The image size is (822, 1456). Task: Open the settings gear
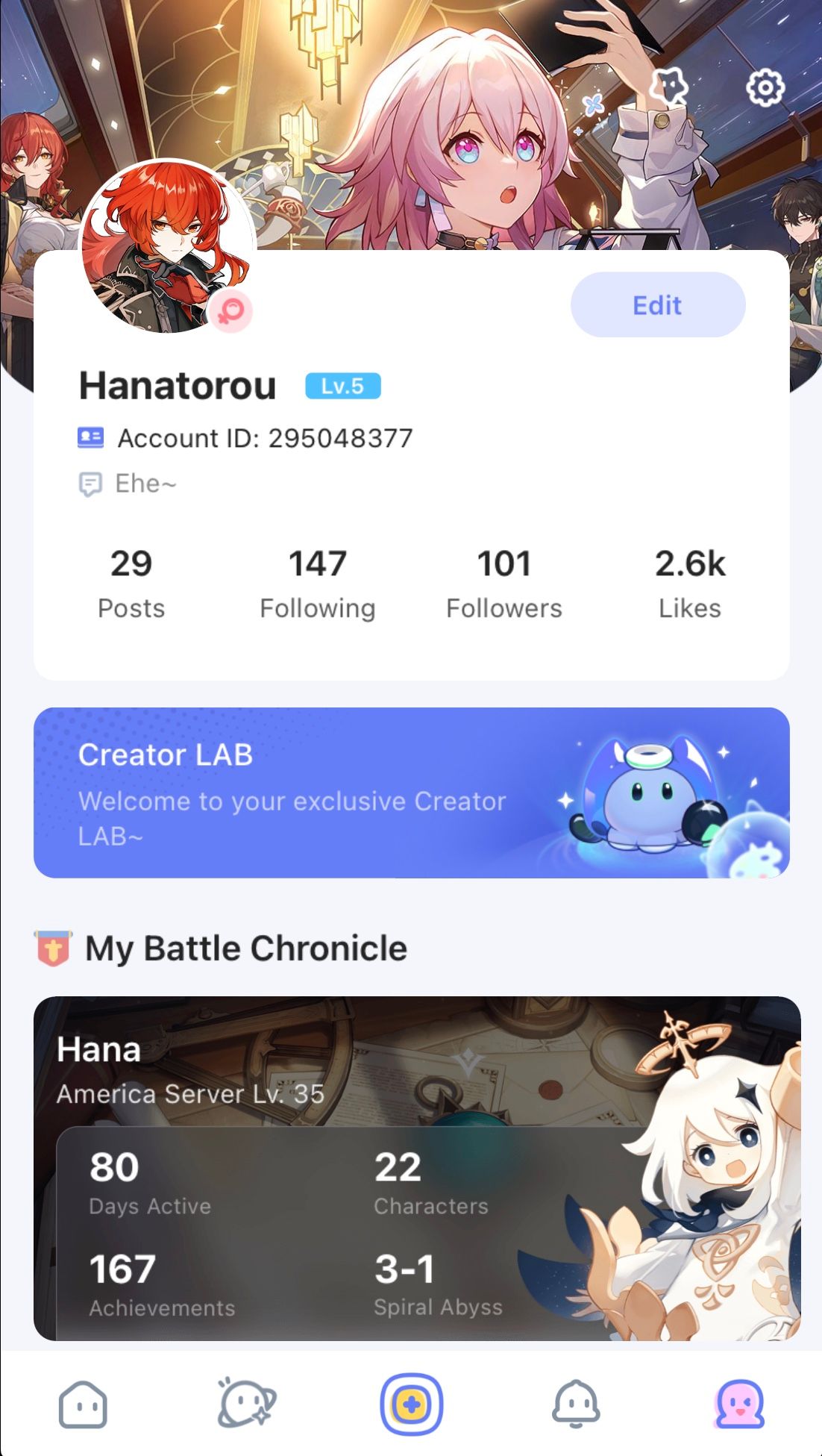coord(765,88)
